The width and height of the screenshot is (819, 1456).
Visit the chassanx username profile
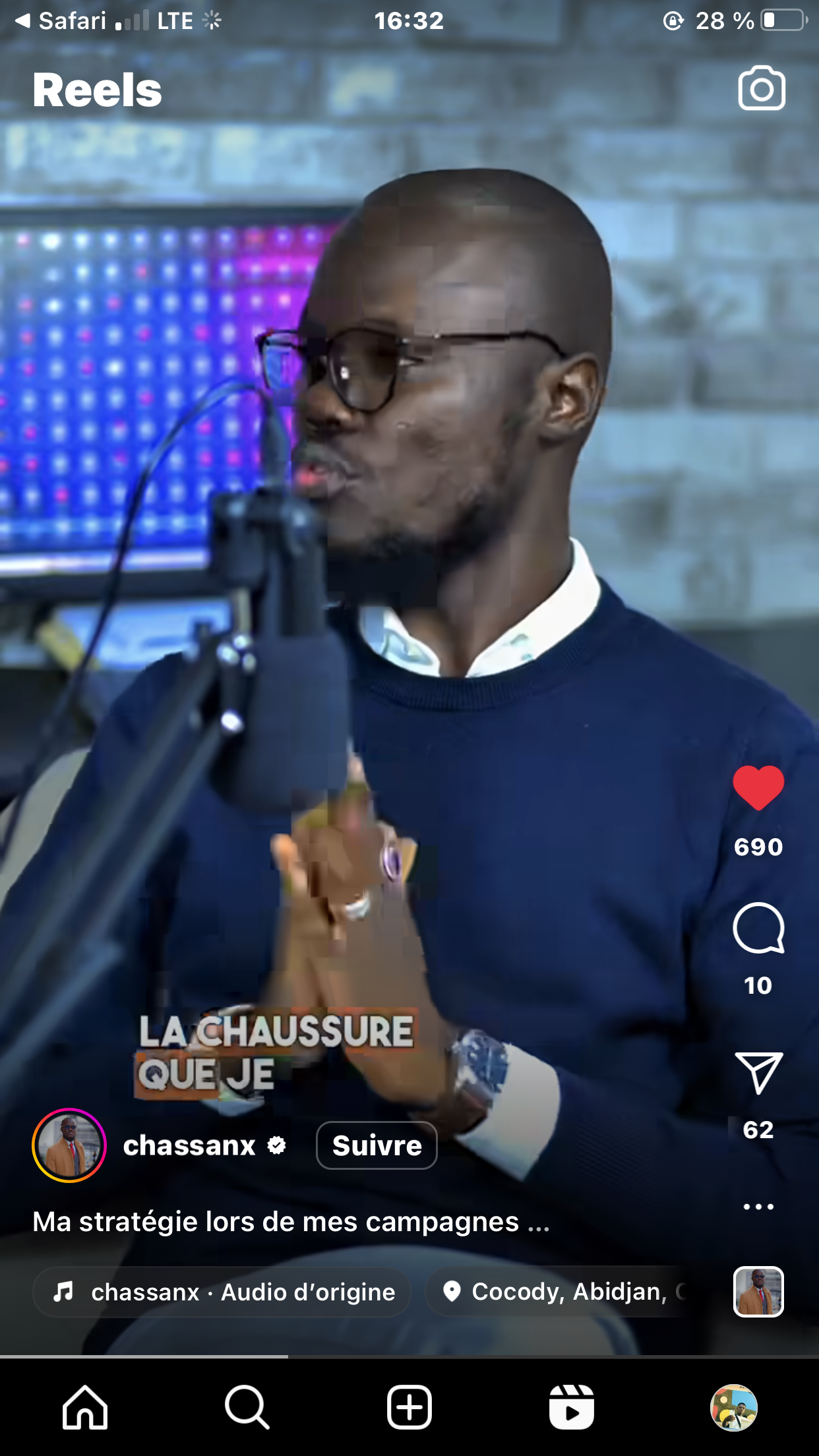pos(189,1145)
